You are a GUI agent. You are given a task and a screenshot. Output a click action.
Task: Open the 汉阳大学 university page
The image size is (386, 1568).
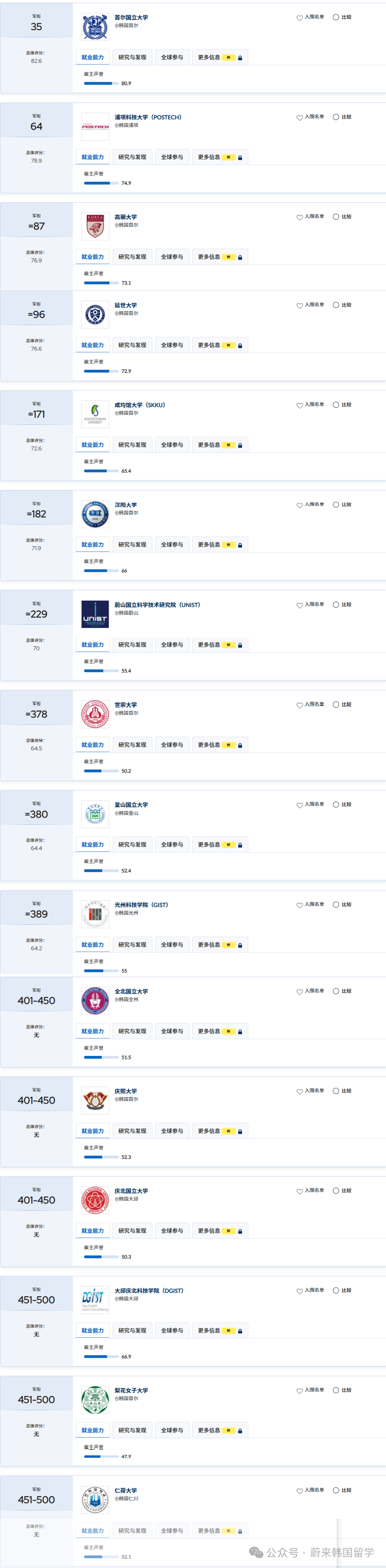(x=125, y=505)
